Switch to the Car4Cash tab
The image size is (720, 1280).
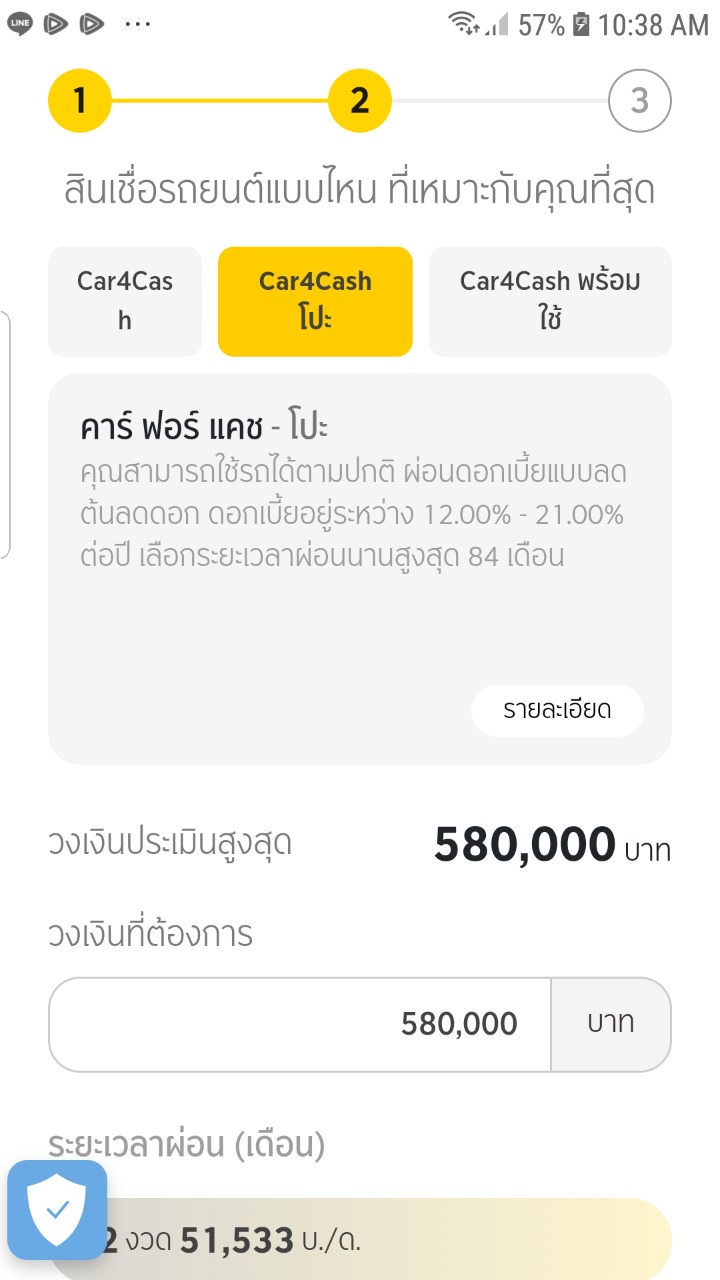click(x=125, y=301)
